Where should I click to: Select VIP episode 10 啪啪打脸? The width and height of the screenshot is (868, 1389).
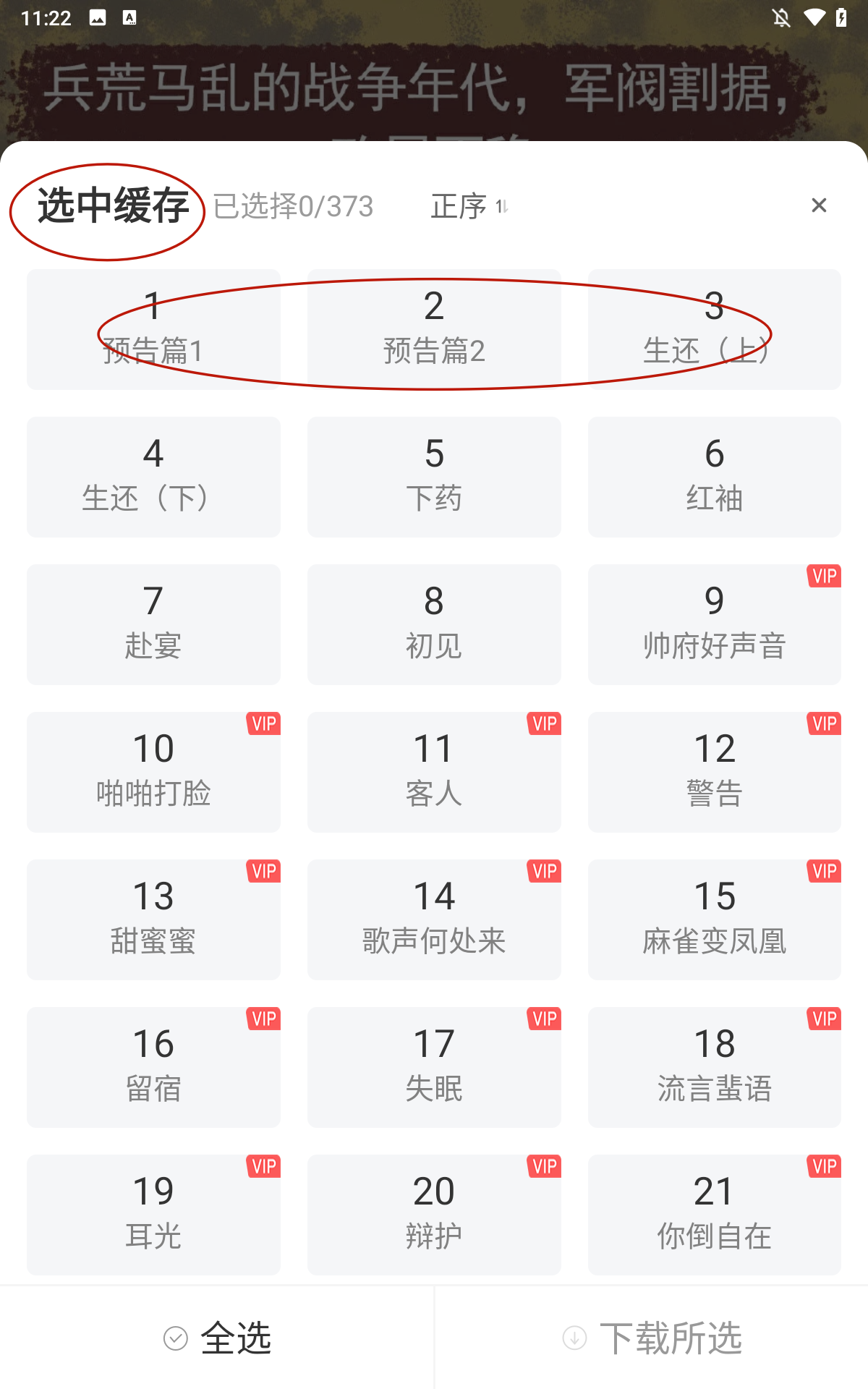click(153, 772)
